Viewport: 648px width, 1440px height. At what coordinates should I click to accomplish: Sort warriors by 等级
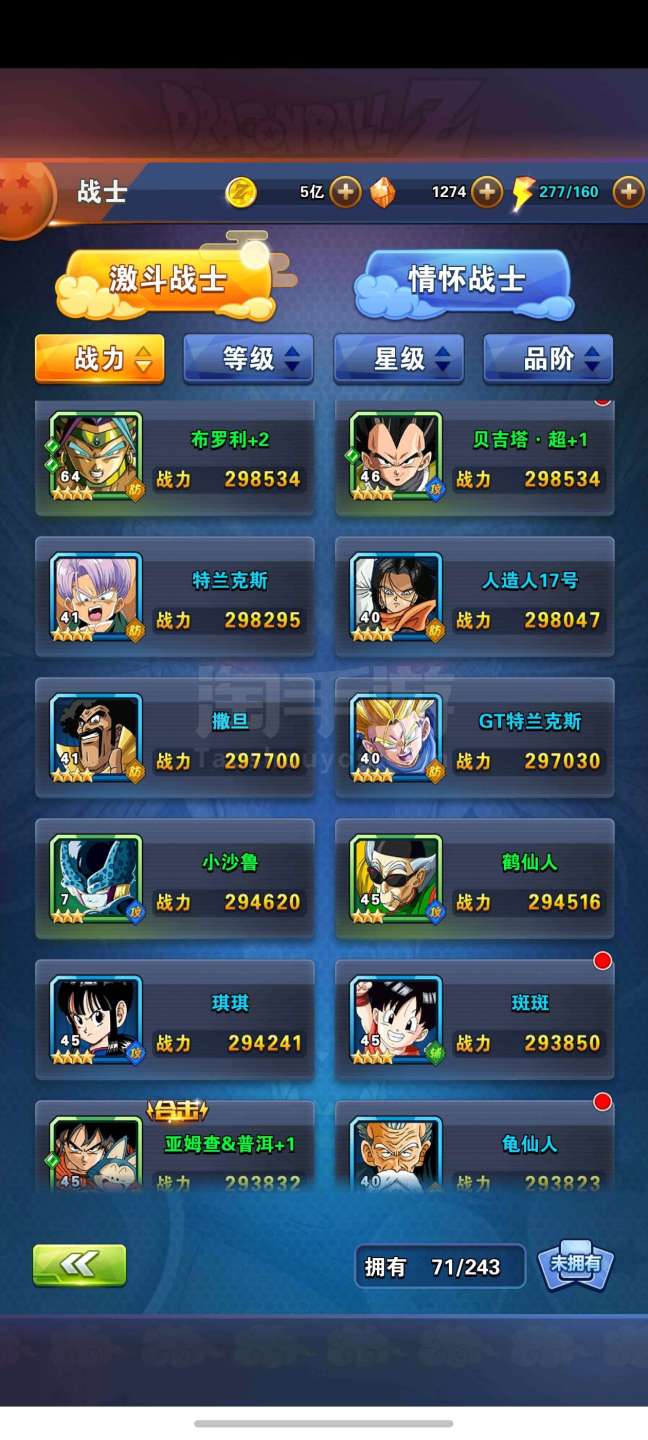coord(249,358)
